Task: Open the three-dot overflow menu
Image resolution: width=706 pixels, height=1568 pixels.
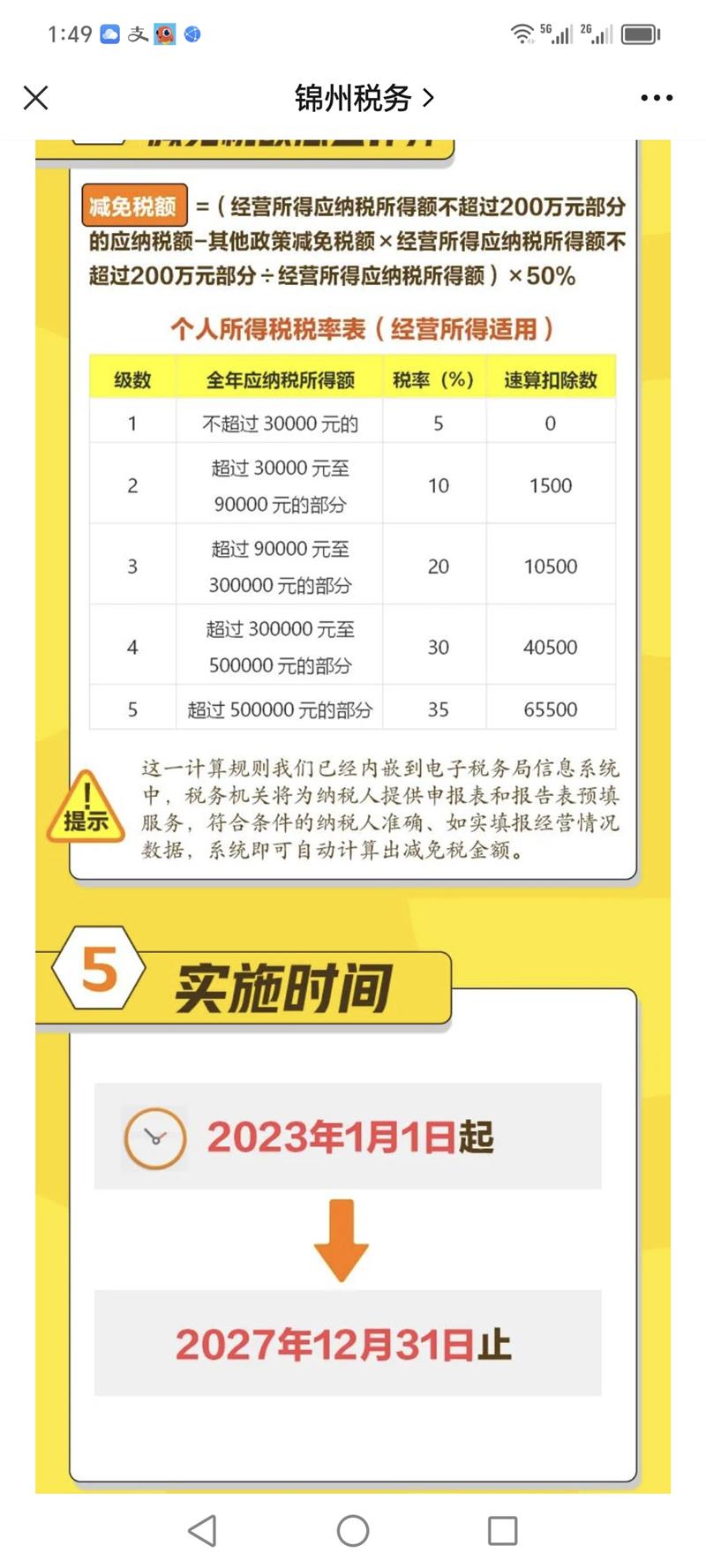Action: point(657,98)
